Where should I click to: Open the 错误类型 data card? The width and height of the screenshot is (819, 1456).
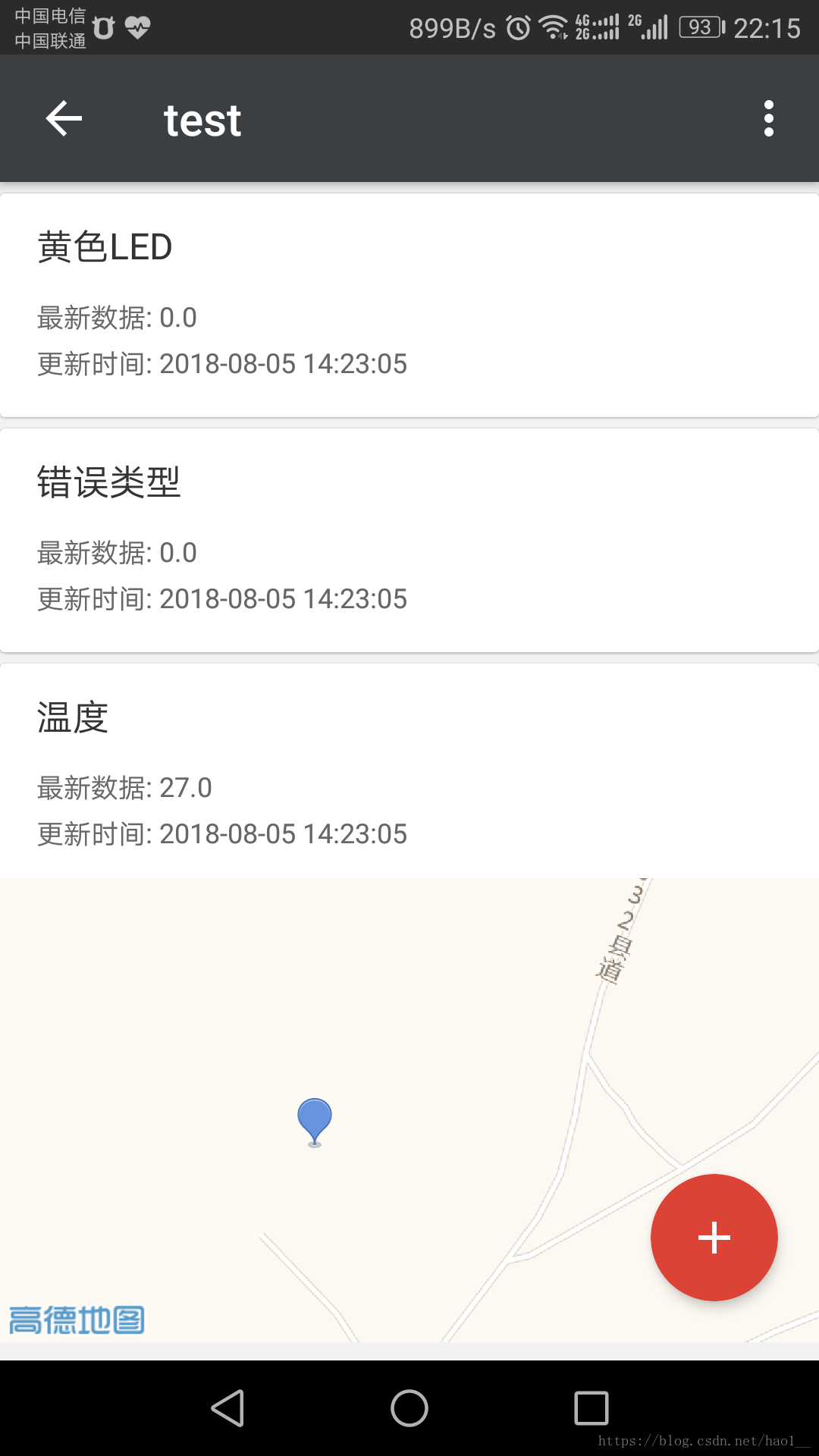coord(409,536)
